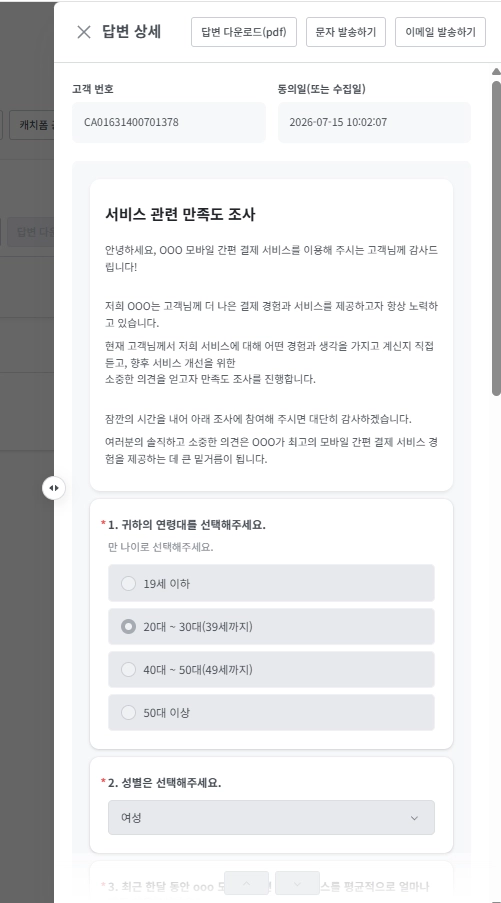Go to the next answer with the down arrow
Image resolution: width=501 pixels, height=903 pixels.
[297, 884]
